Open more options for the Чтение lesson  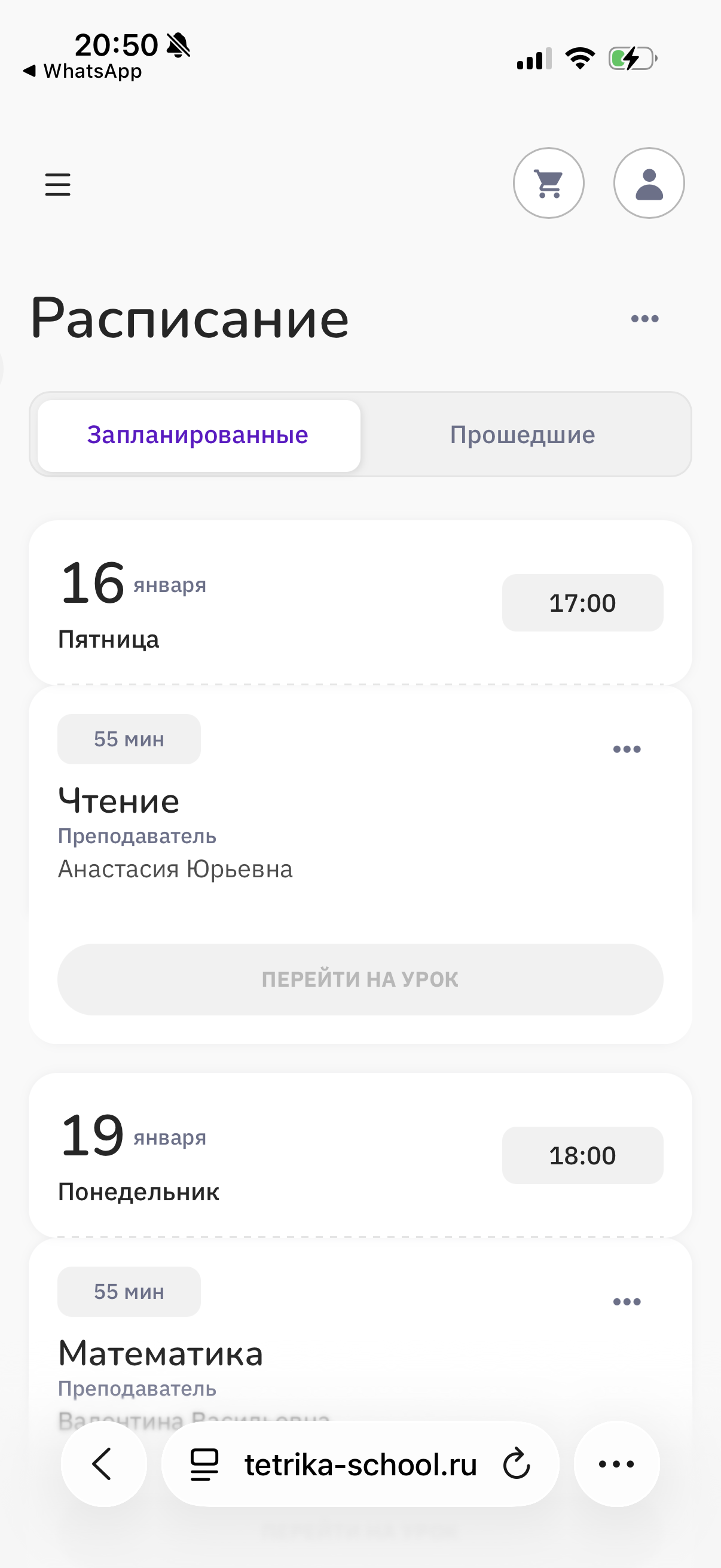coord(627,749)
